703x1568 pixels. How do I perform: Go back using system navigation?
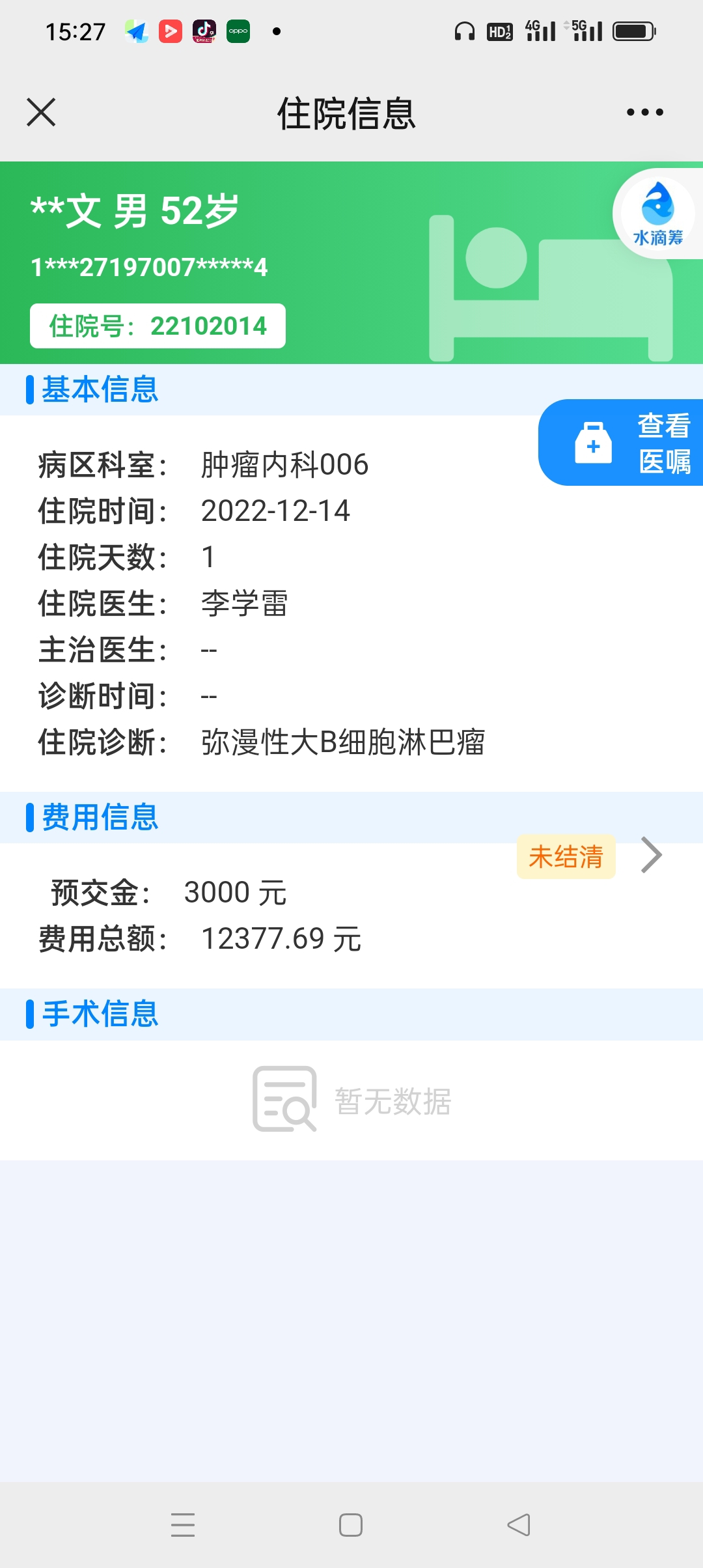point(519,1525)
